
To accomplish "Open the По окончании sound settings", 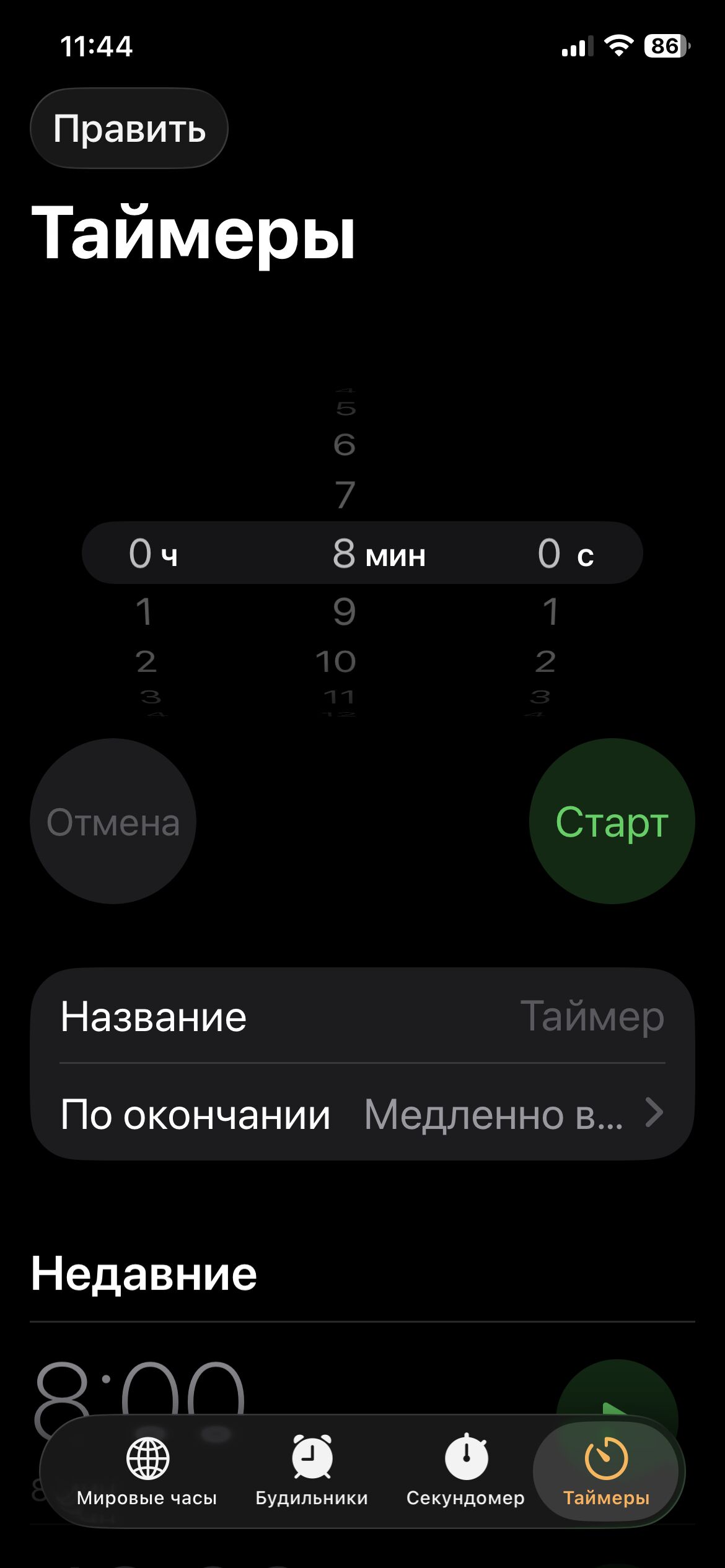I will 362,1114.
